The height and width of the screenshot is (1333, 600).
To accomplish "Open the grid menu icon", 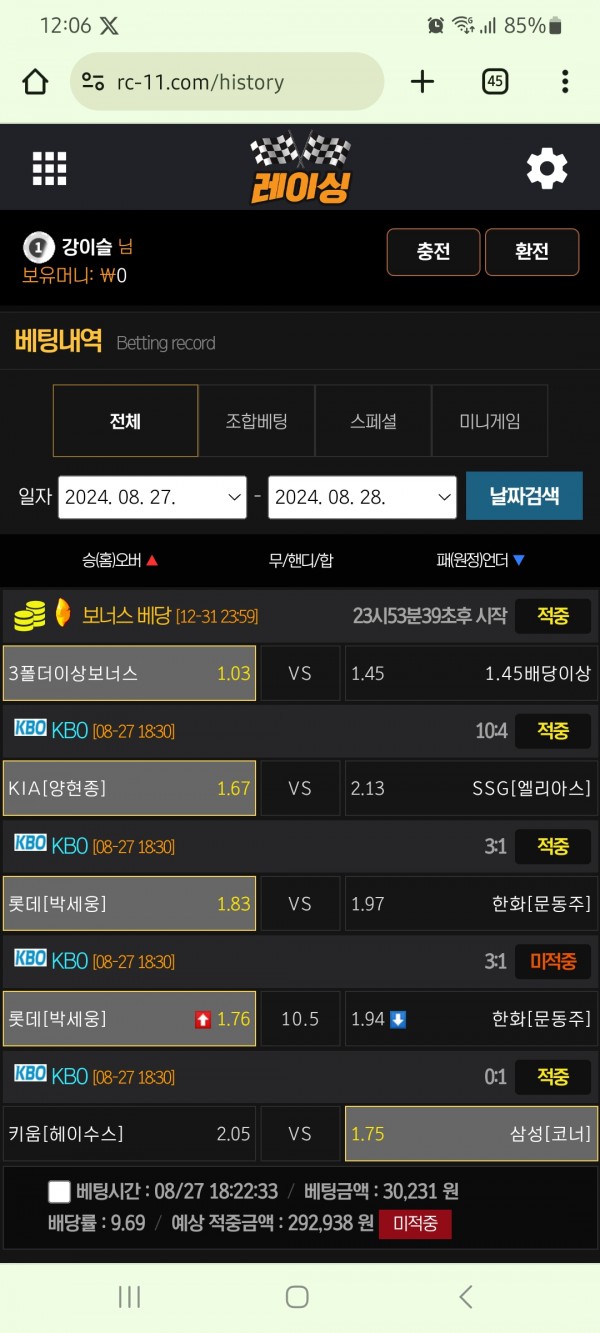I will point(49,169).
